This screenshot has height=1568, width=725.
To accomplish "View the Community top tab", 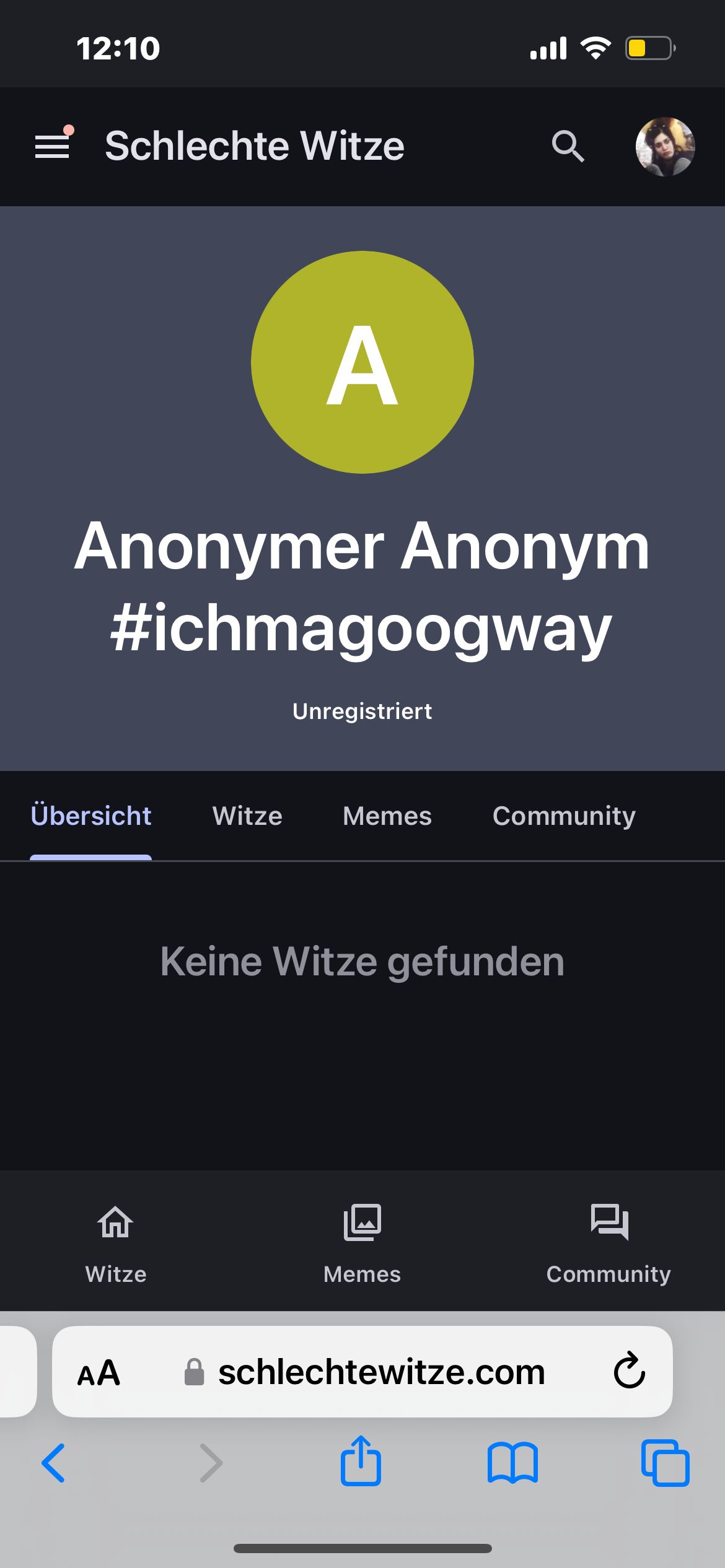I will [564, 816].
